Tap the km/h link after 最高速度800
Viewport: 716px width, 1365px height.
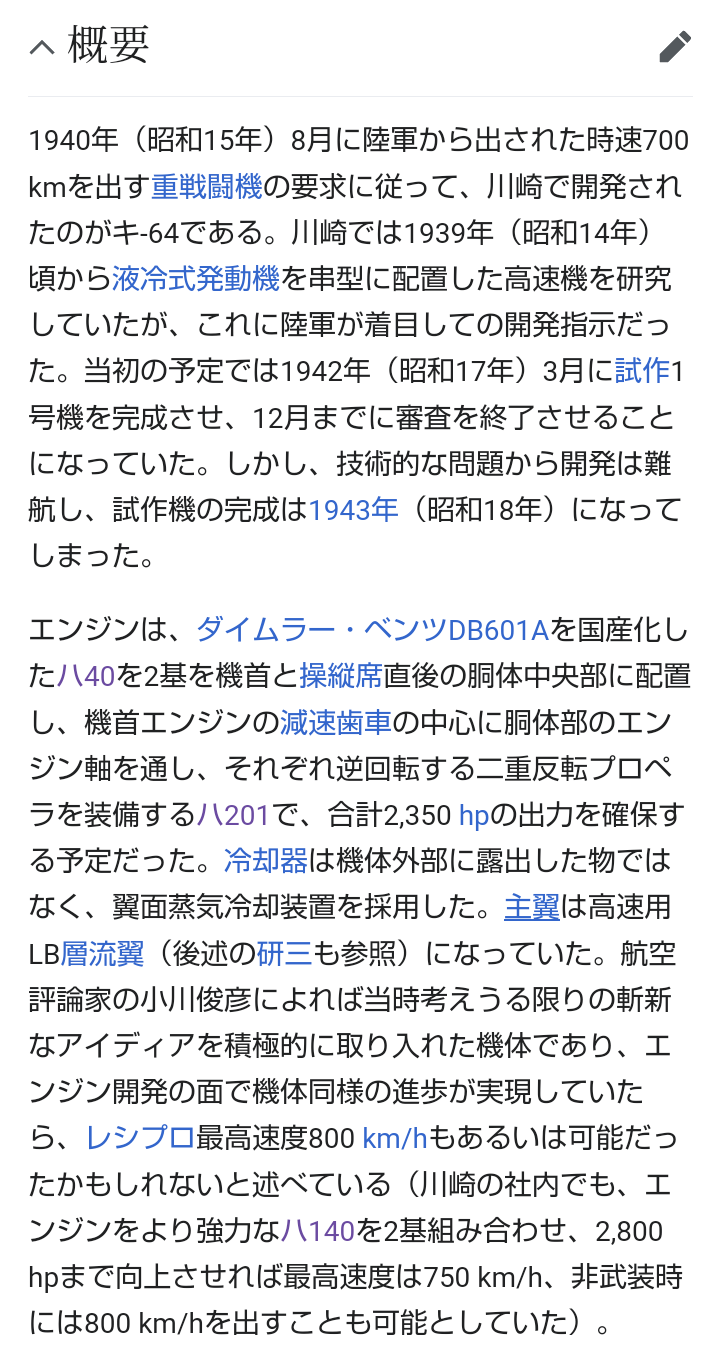(x=395, y=1138)
